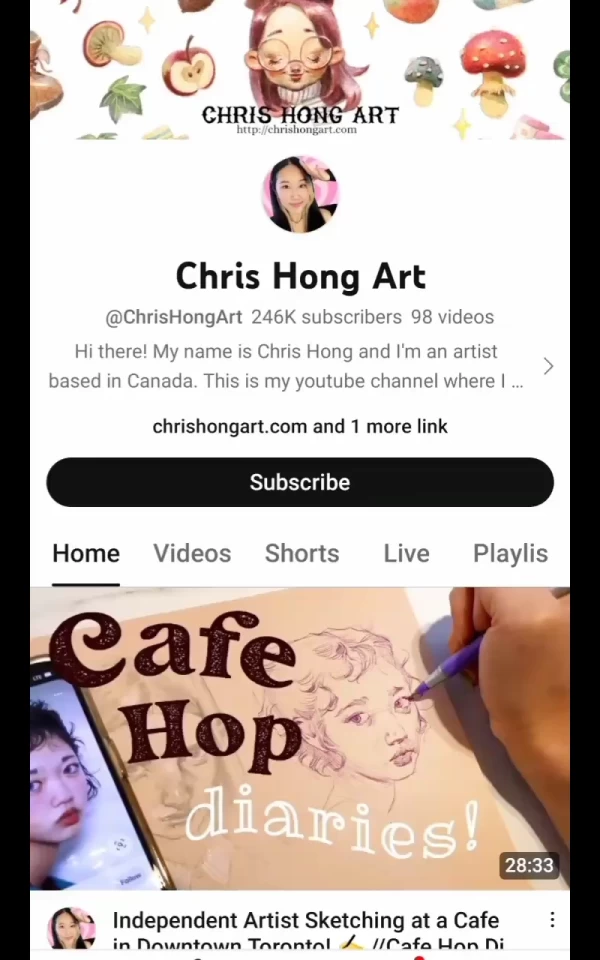Screen dimensions: 600x960
Task: Open the Playlists tab
Action: [510, 553]
